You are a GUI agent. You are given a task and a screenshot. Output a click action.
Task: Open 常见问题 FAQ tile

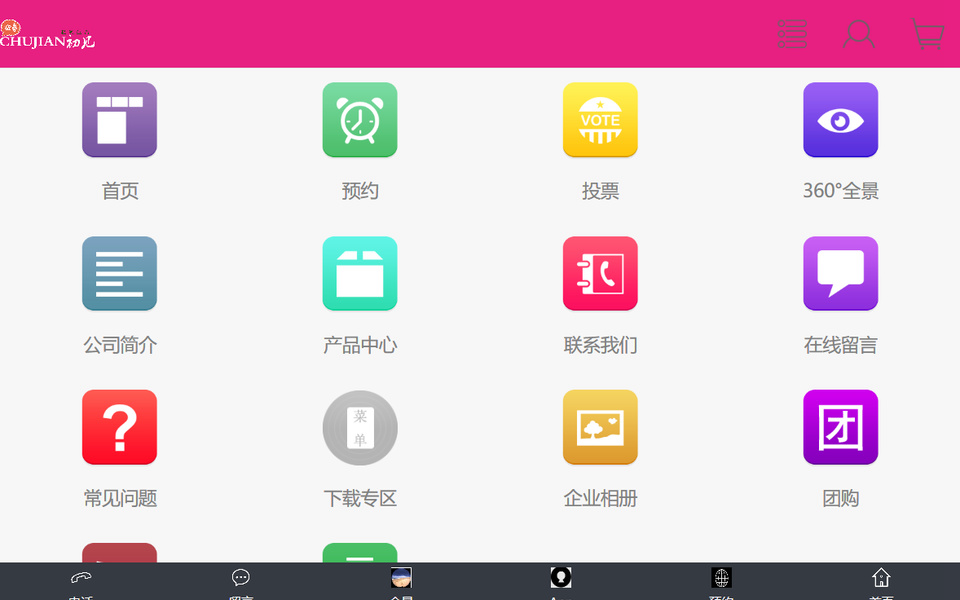(x=120, y=427)
